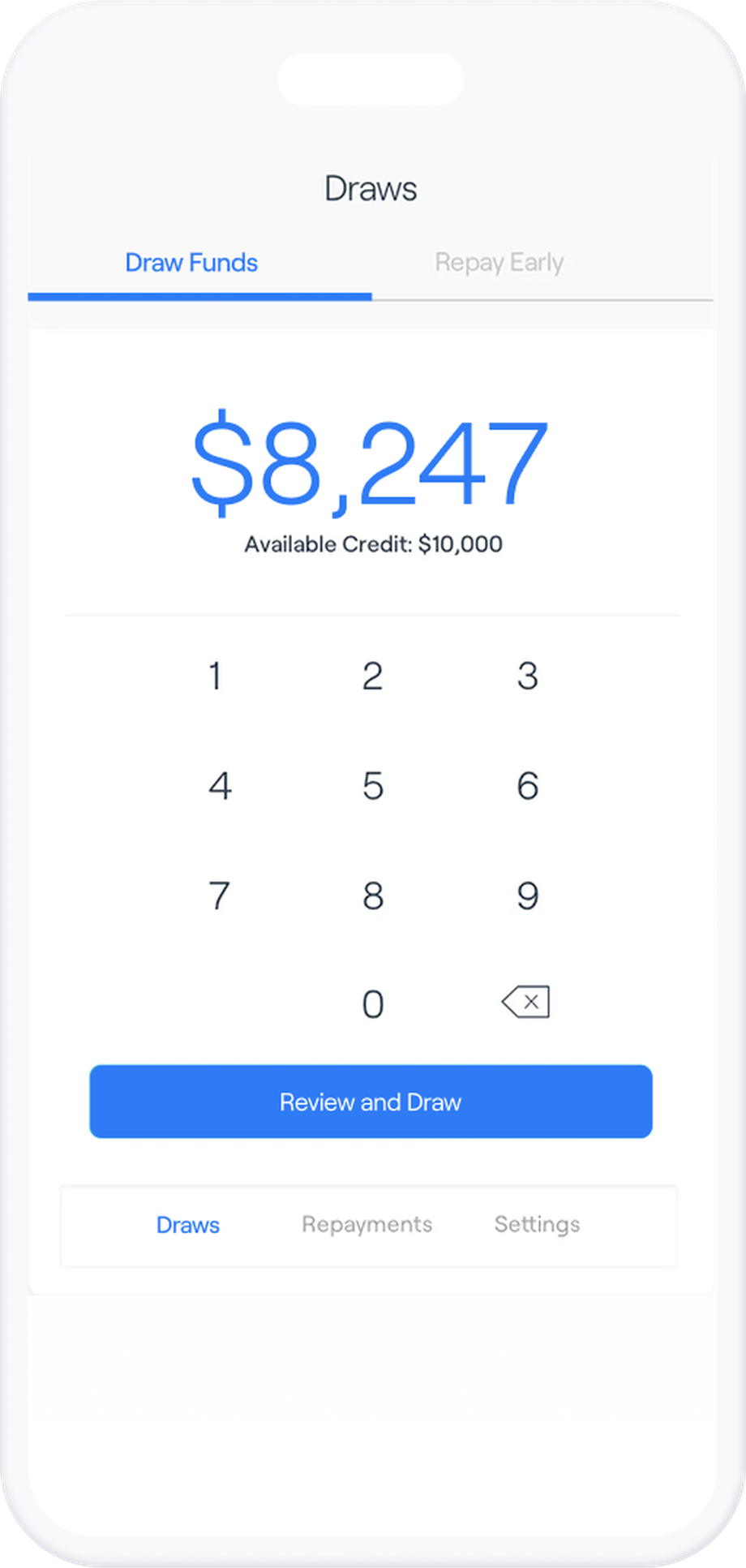The width and height of the screenshot is (746, 1568).
Task: Tap keypad number 4
Action: click(220, 785)
